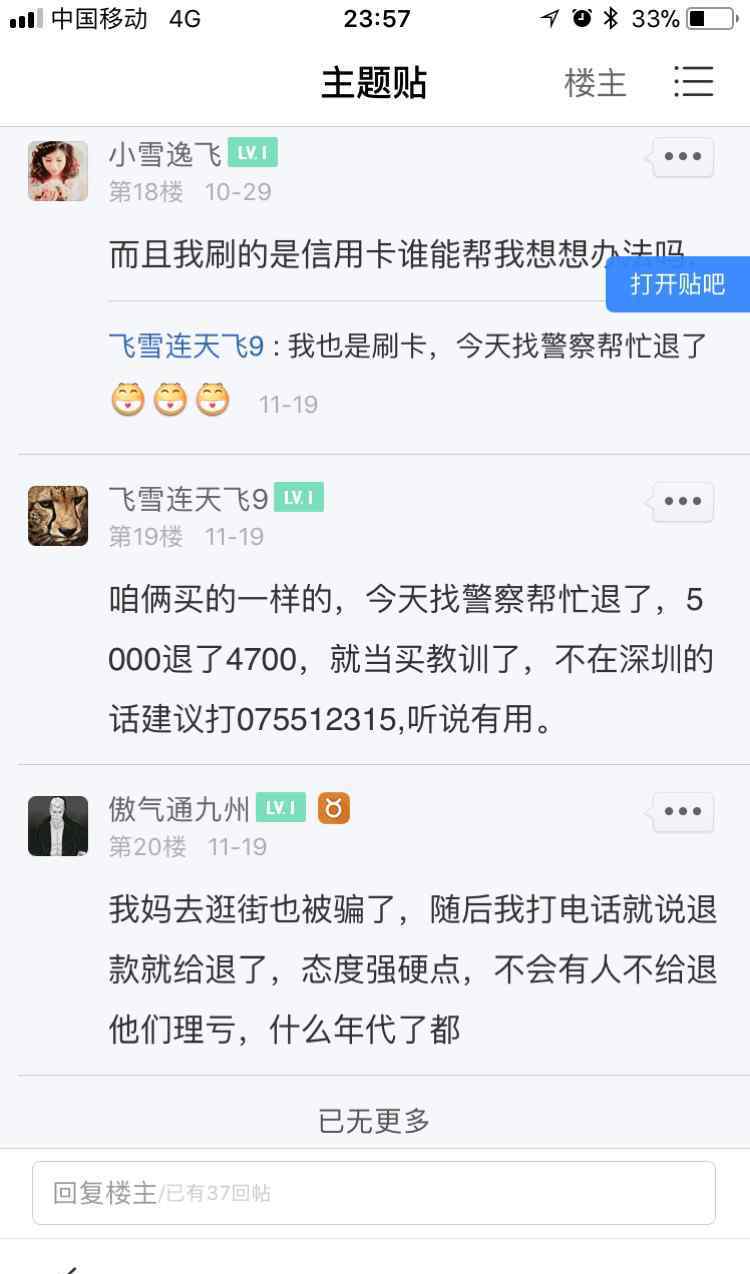Open more options on 第20楼 post

[x=683, y=812]
